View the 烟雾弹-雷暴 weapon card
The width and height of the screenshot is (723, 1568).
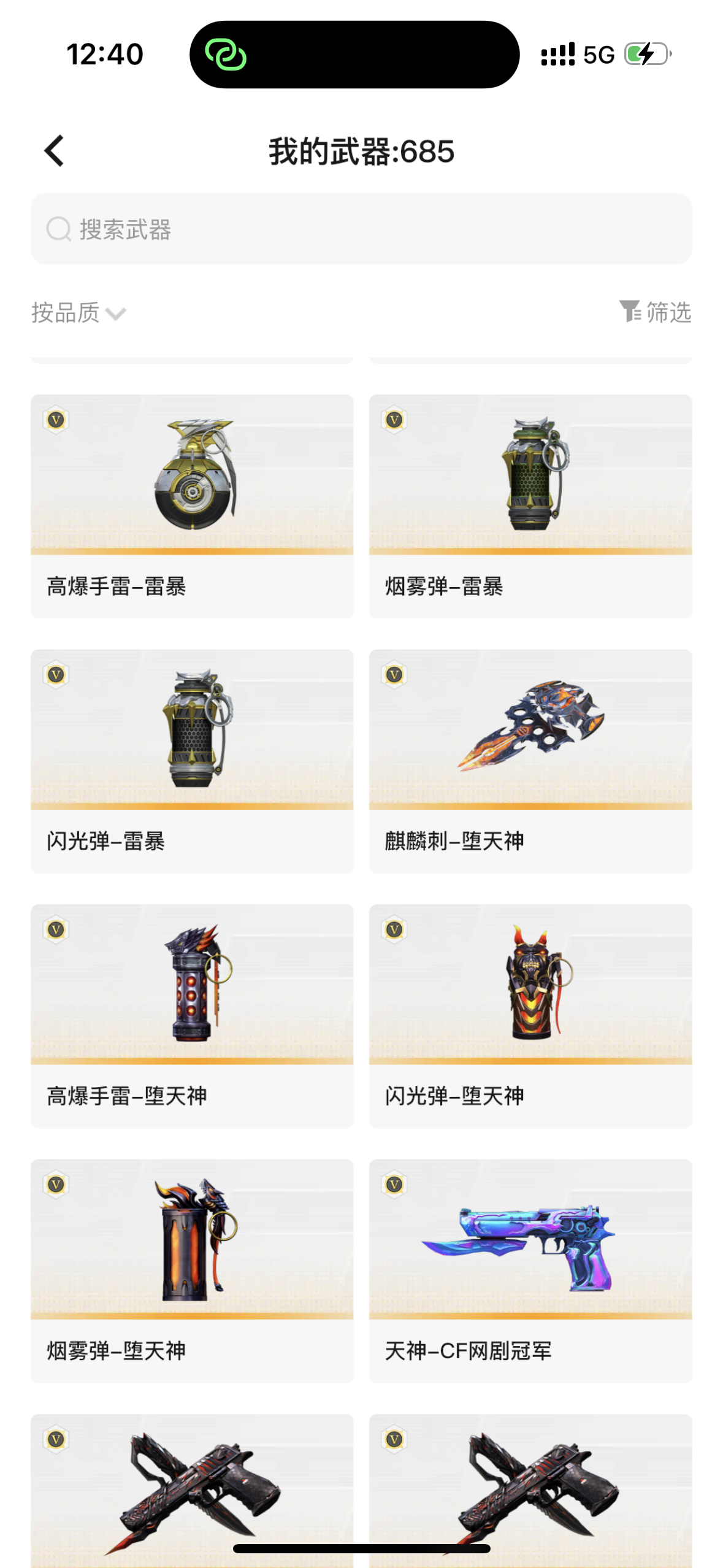coord(530,505)
